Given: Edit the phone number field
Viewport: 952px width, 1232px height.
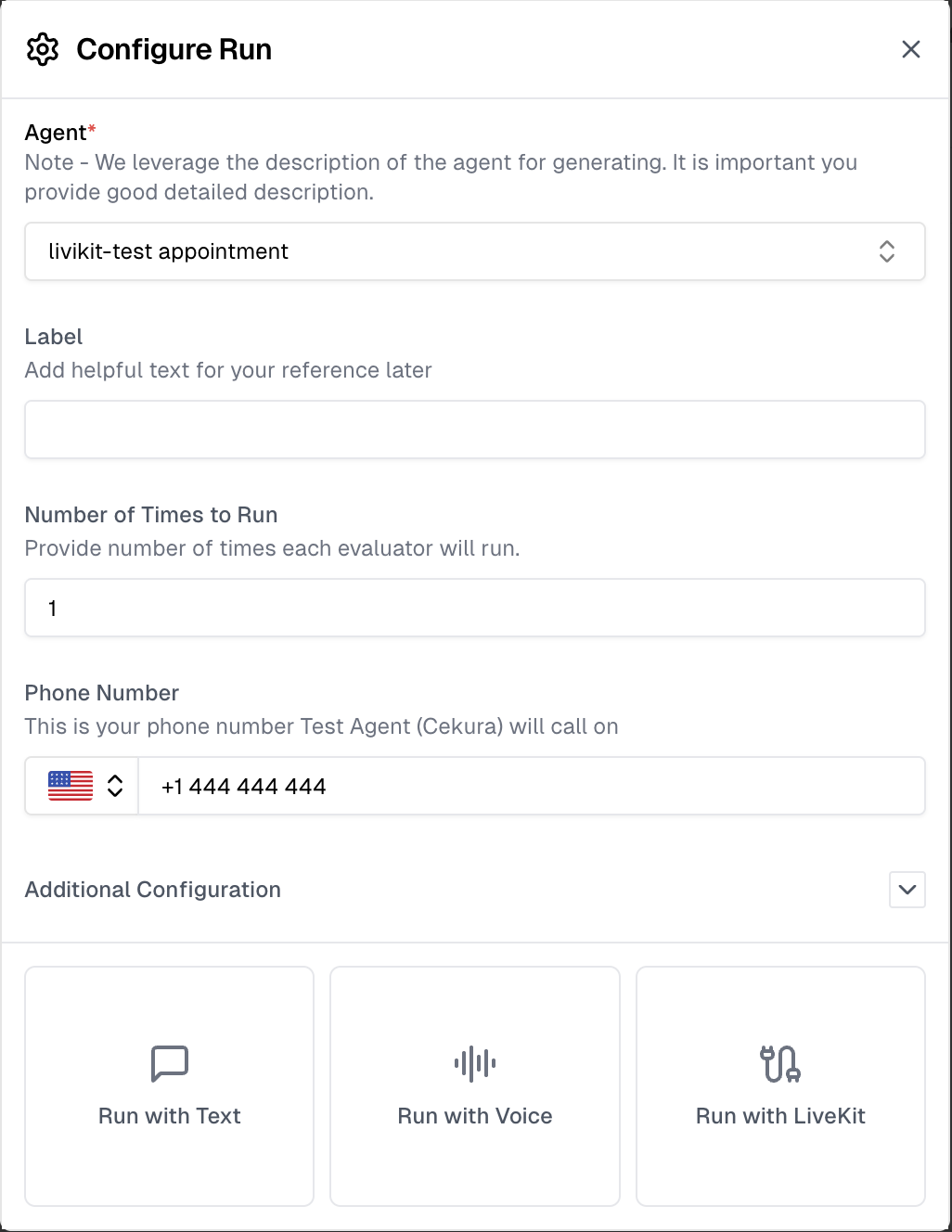Looking at the screenshot, I should [x=531, y=786].
